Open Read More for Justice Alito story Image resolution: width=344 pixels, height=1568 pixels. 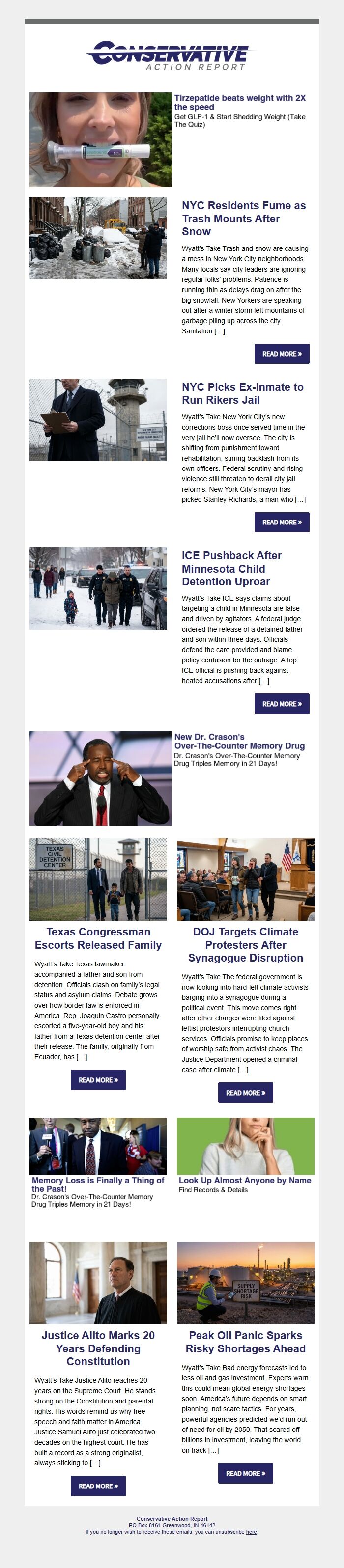98,1486
